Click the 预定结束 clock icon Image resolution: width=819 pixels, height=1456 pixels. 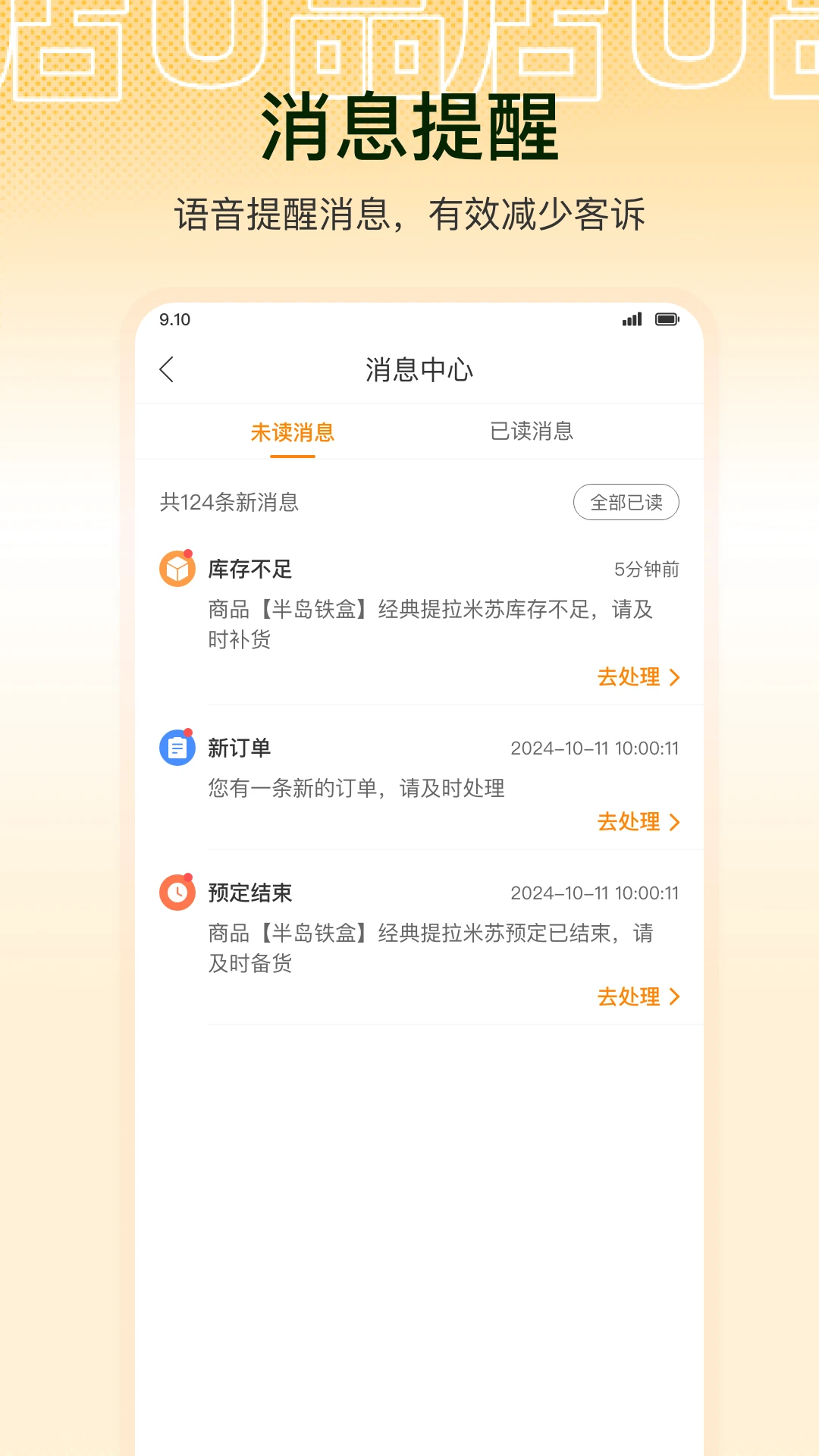(176, 894)
